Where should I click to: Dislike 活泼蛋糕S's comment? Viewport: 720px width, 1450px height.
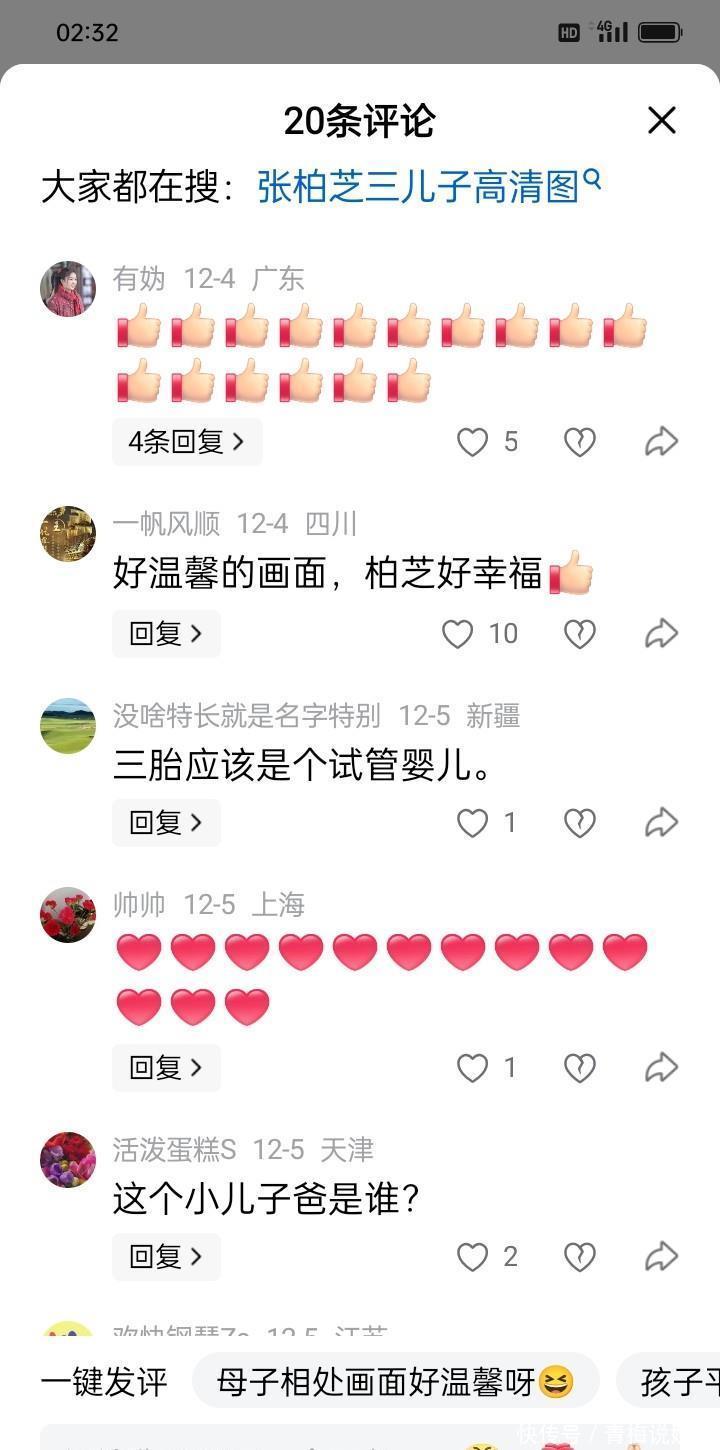click(x=580, y=1257)
